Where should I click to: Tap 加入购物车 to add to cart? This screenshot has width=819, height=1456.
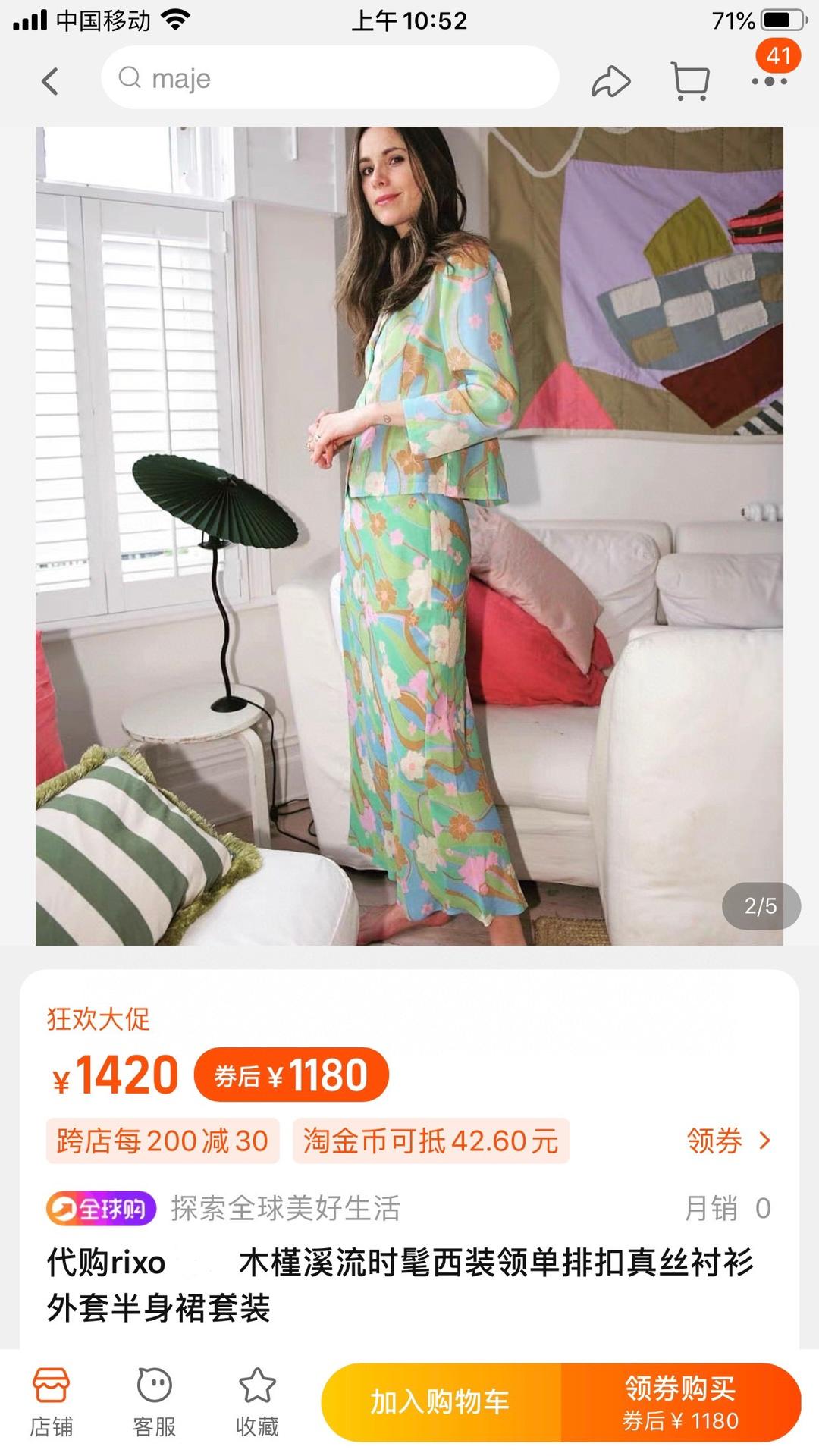pos(441,1402)
